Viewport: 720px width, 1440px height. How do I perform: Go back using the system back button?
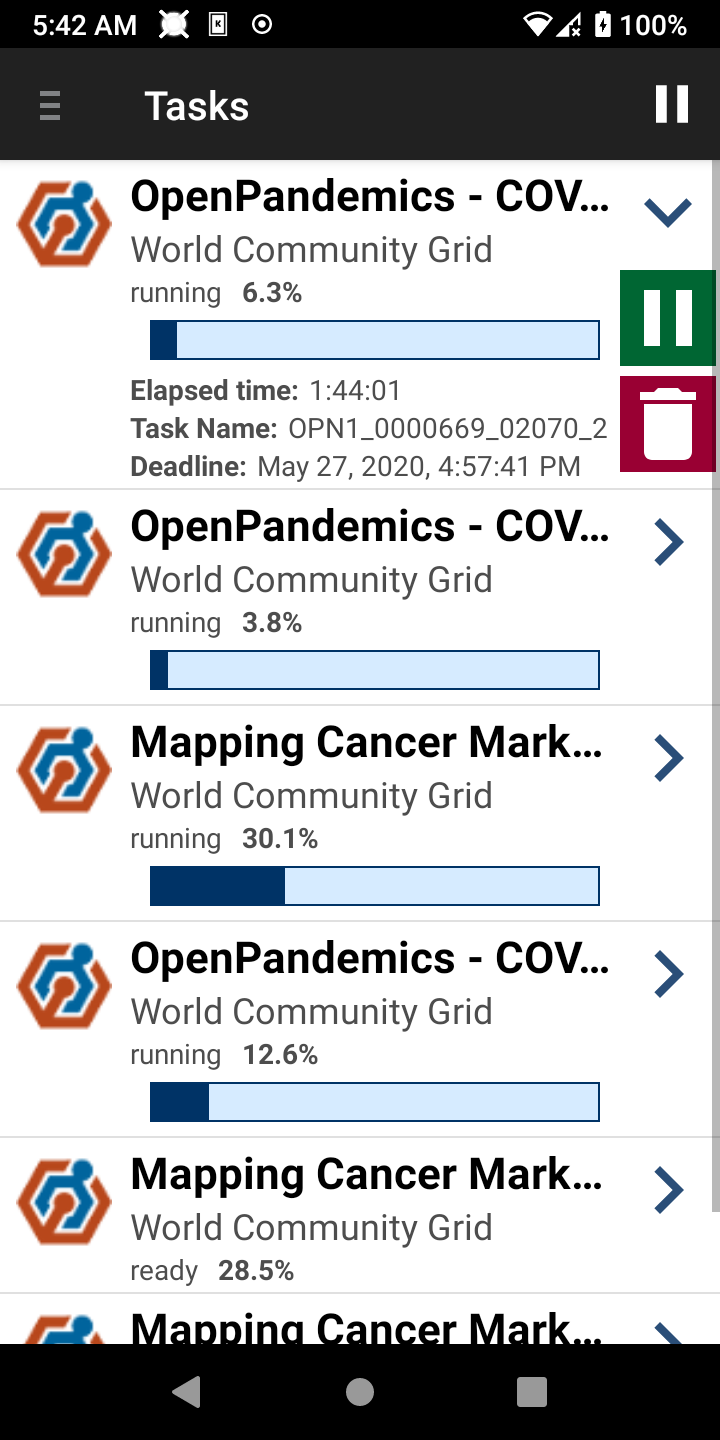(x=187, y=1392)
